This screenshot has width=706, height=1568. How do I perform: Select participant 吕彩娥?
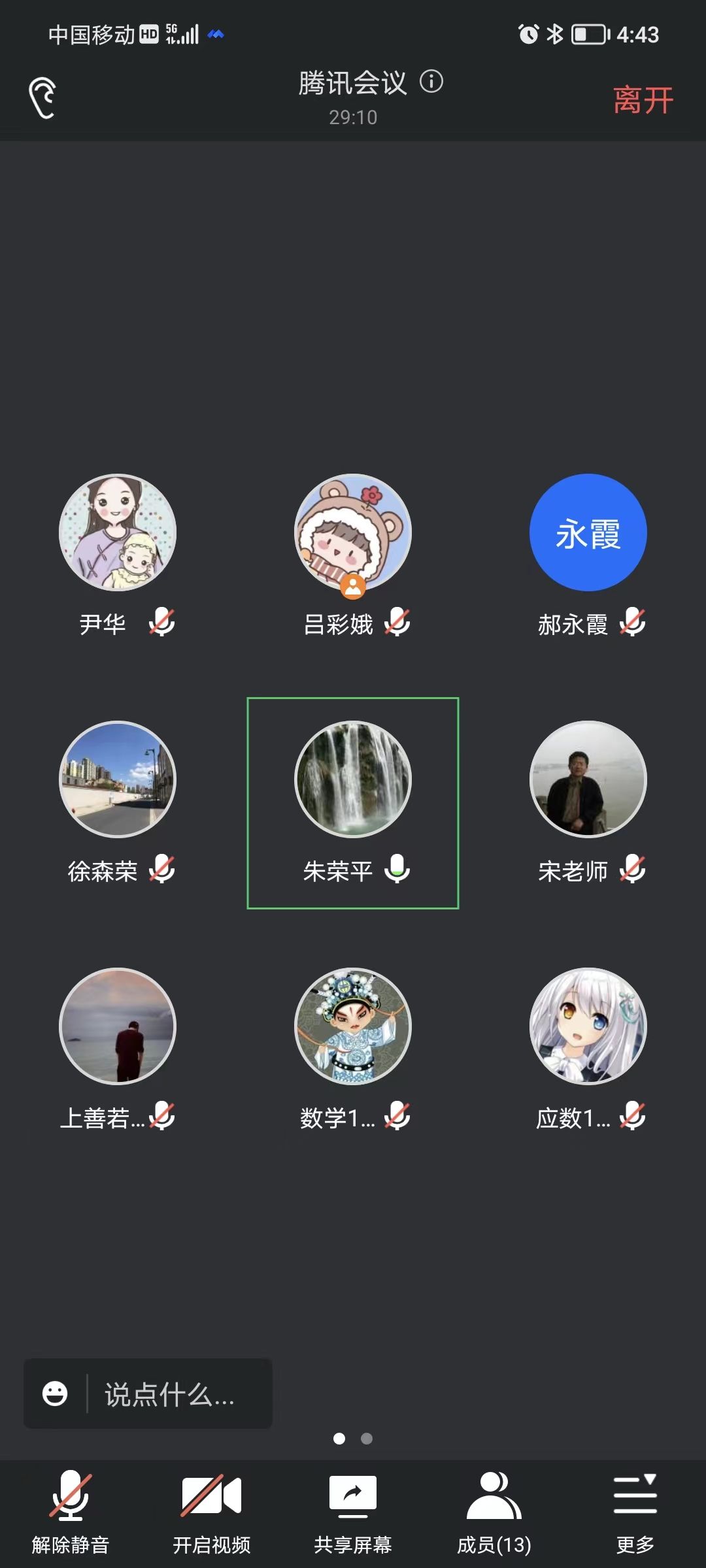[x=353, y=533]
